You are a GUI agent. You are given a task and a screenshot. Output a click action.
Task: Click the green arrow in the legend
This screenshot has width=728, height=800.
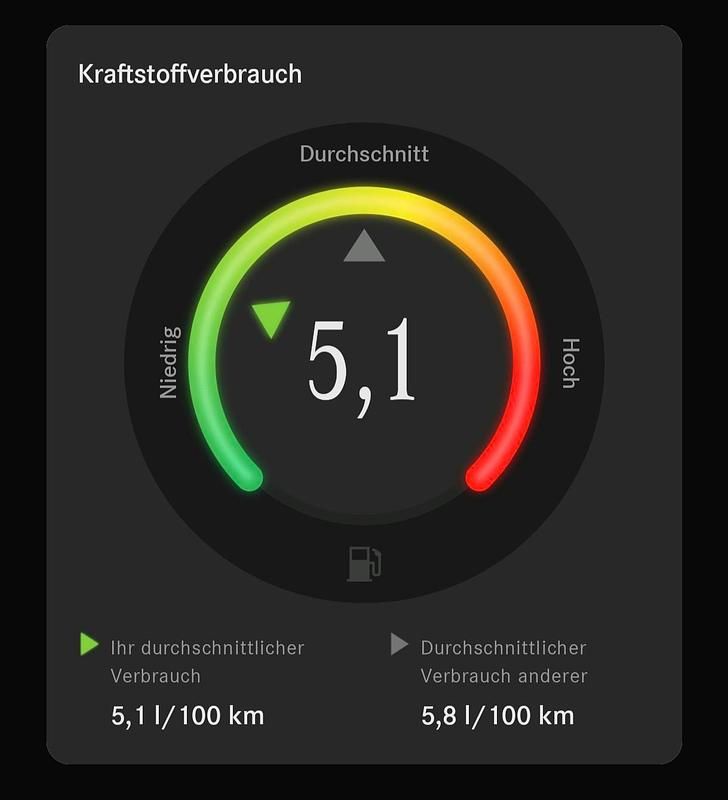92,644
